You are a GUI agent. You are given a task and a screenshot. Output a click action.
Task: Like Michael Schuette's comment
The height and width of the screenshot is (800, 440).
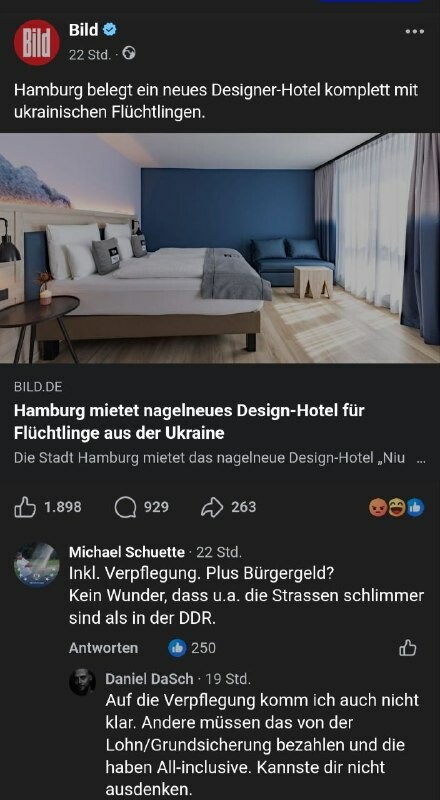pyautogui.click(x=407, y=648)
